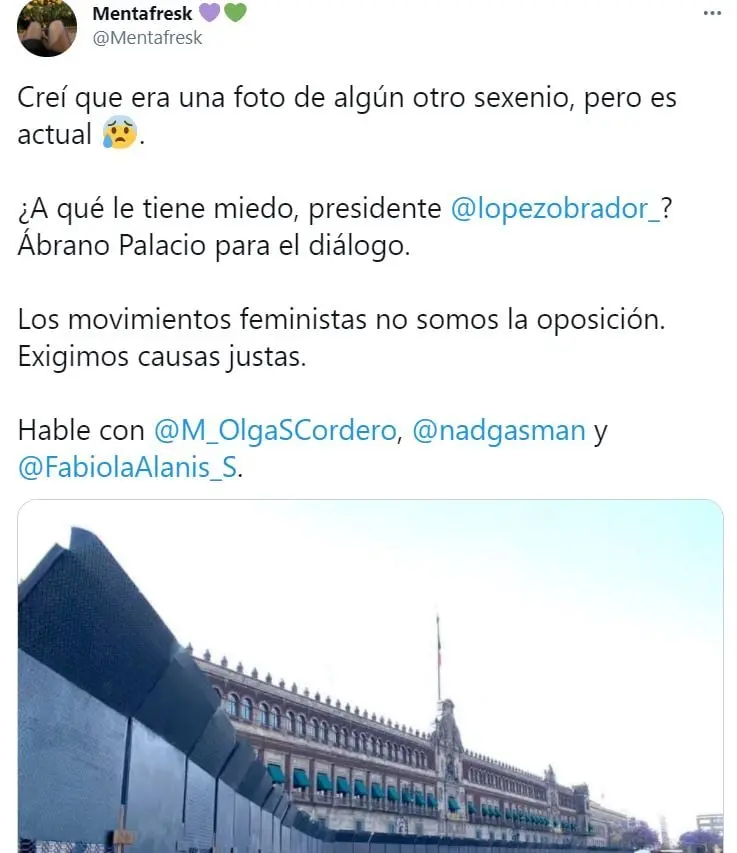Open the @nadgasman mention

click(499, 430)
